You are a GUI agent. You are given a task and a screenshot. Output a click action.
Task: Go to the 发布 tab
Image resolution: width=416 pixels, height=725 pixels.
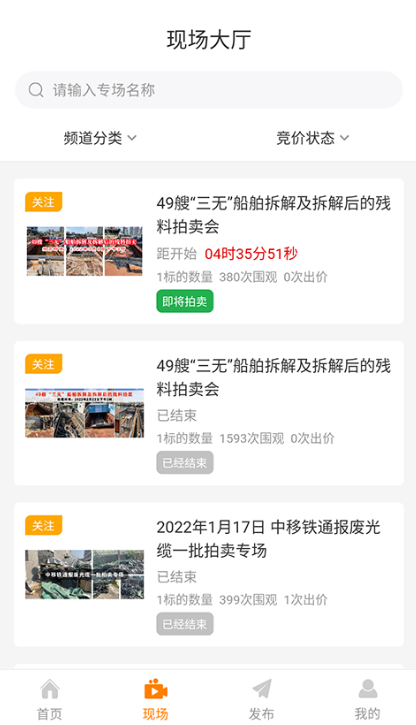(x=262, y=699)
